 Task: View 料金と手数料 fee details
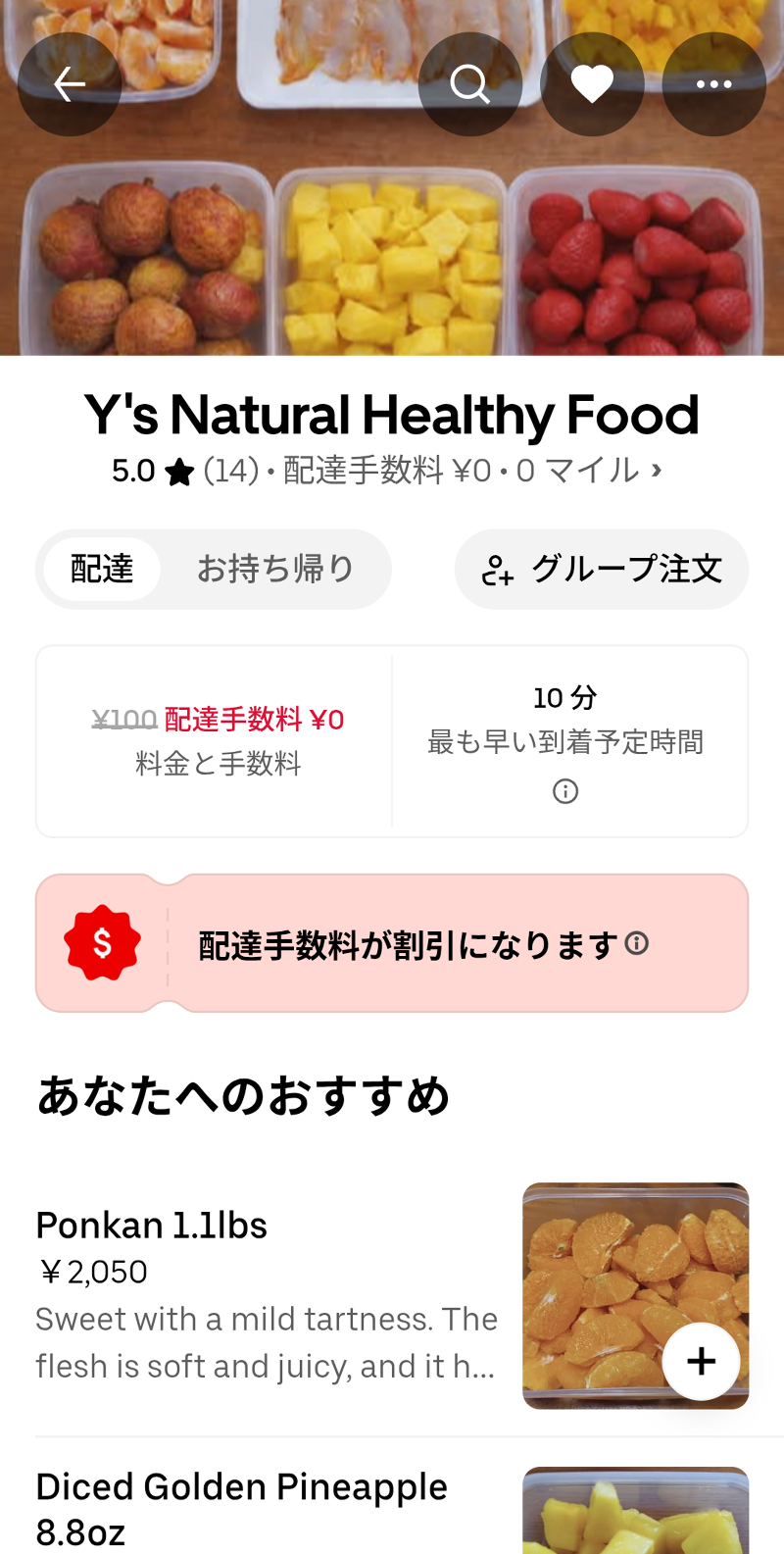[218, 741]
